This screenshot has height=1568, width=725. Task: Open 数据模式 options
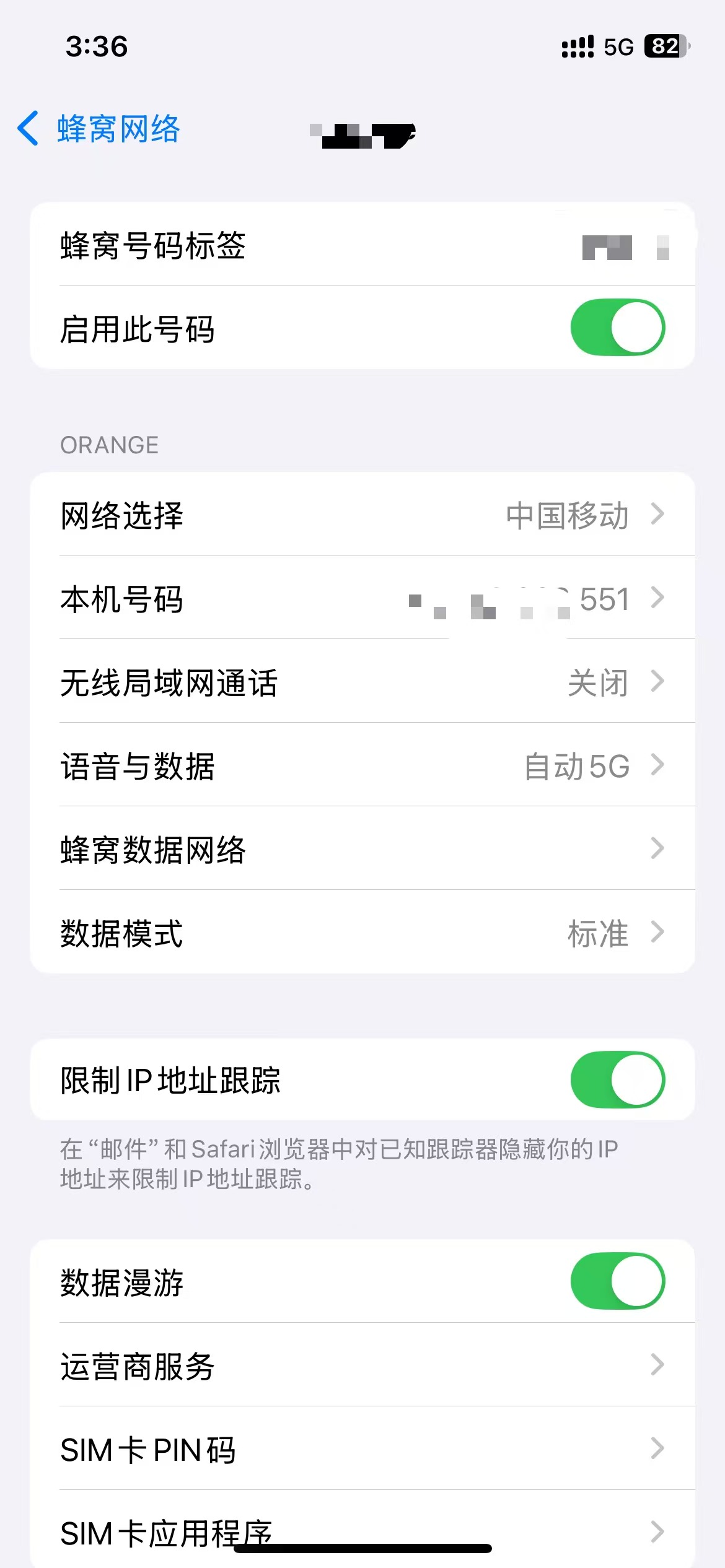click(x=362, y=932)
